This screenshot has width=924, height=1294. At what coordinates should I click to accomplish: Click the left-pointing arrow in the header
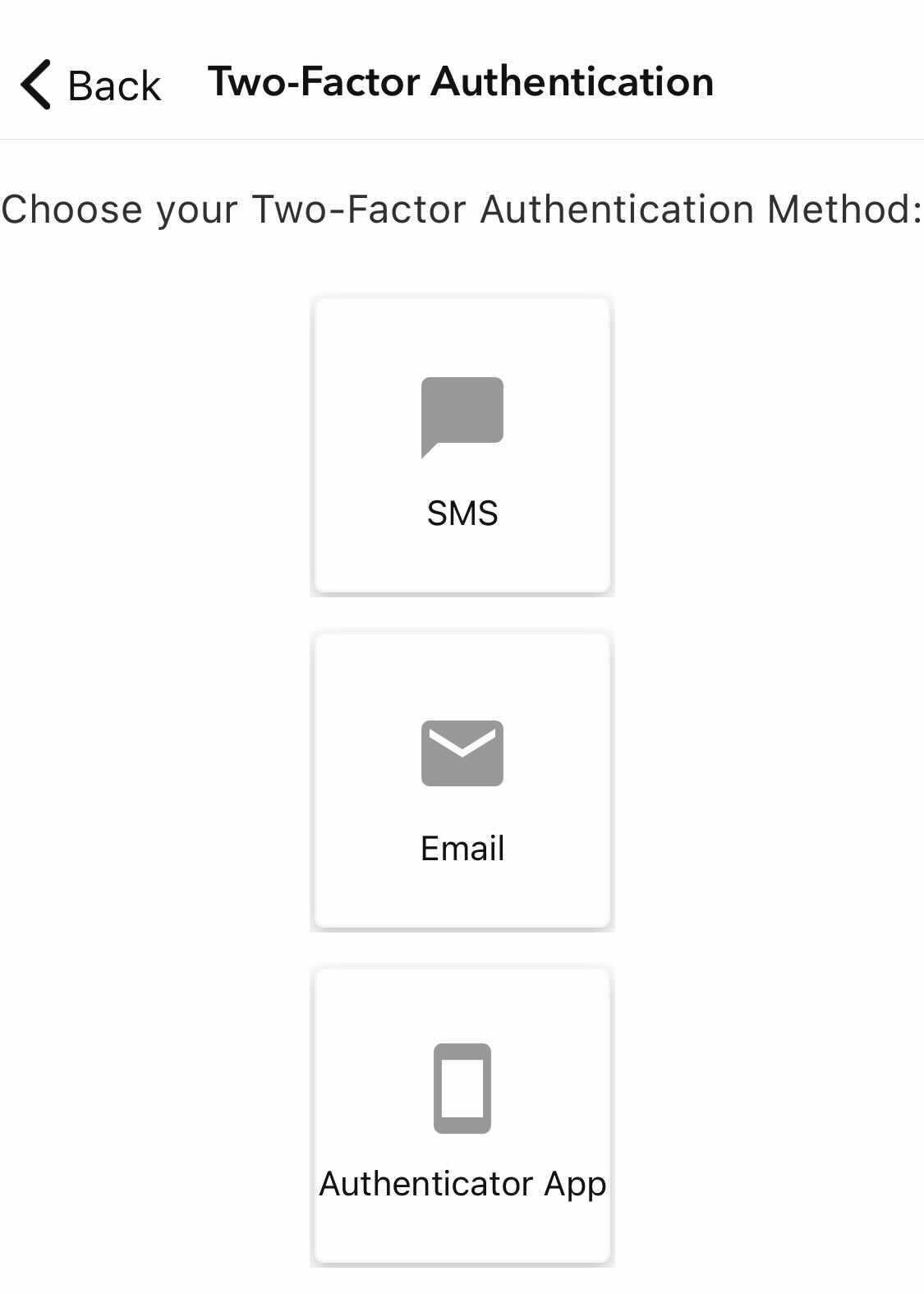coord(34,84)
